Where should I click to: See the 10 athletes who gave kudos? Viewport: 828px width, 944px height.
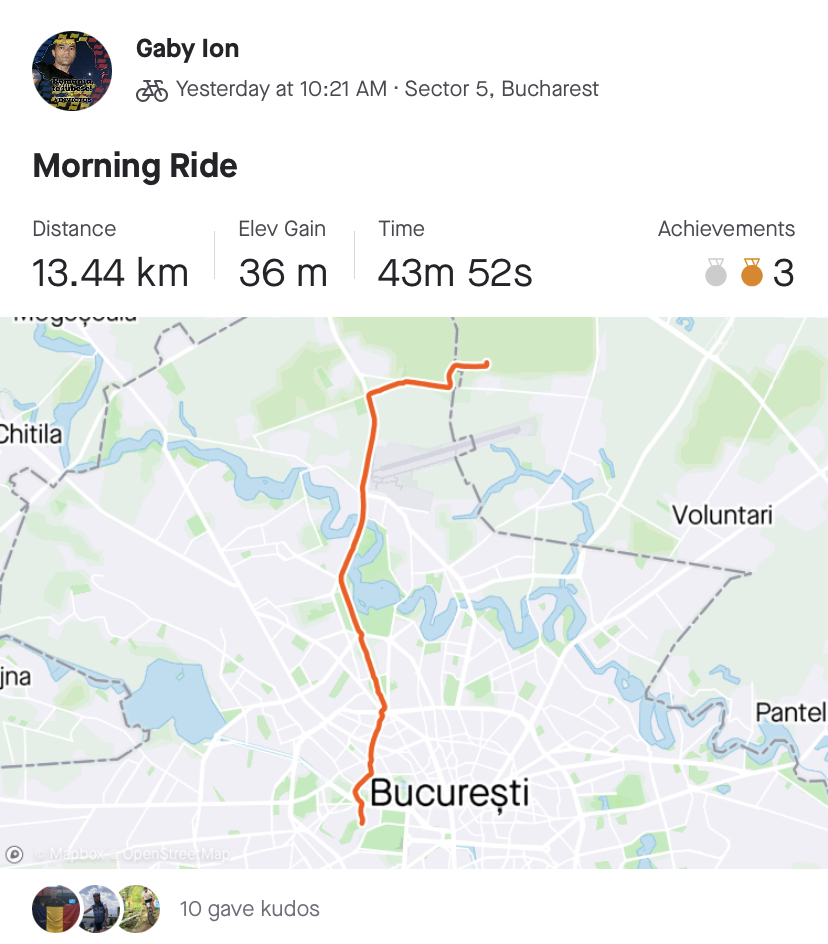[x=249, y=909]
